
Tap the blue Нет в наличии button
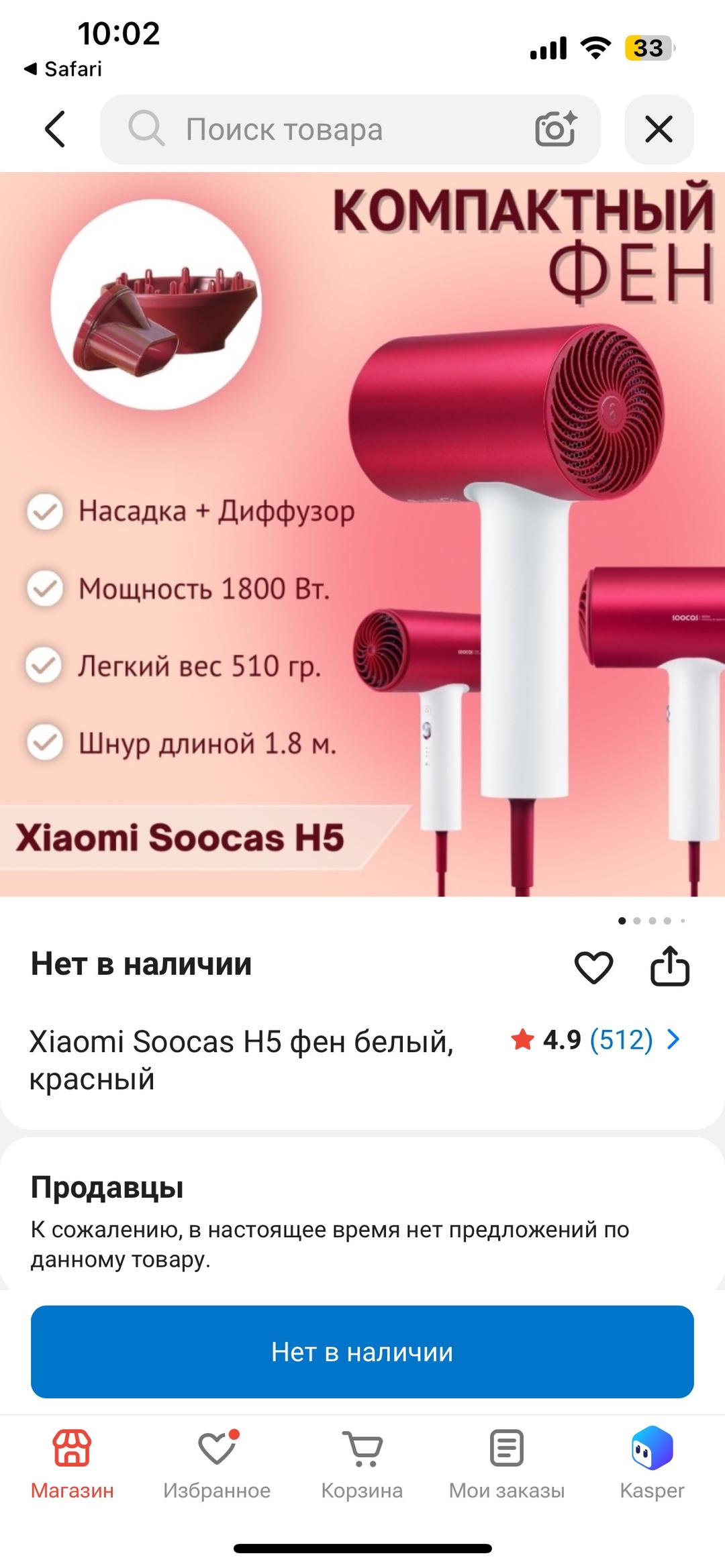coord(362,1351)
